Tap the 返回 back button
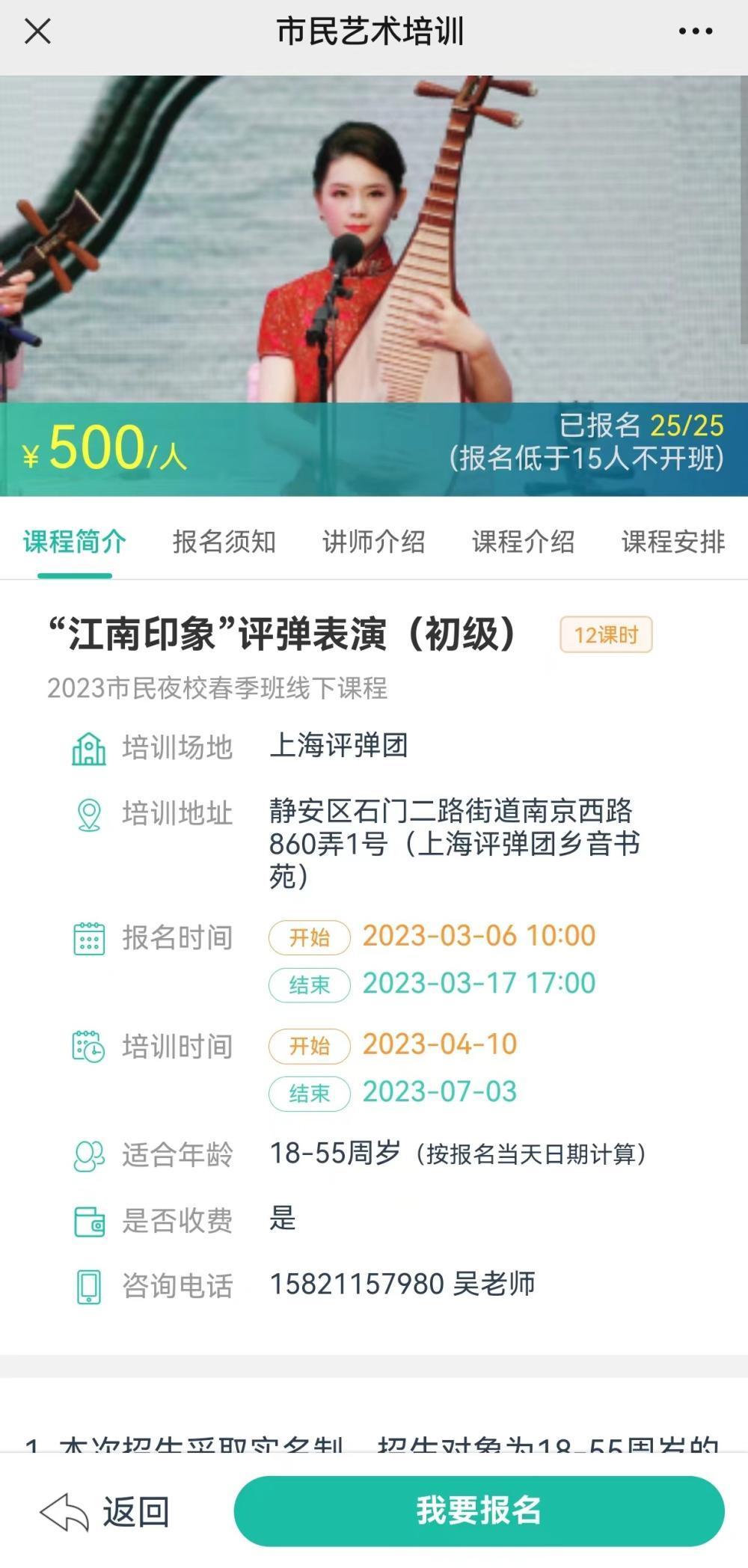 (x=105, y=1512)
